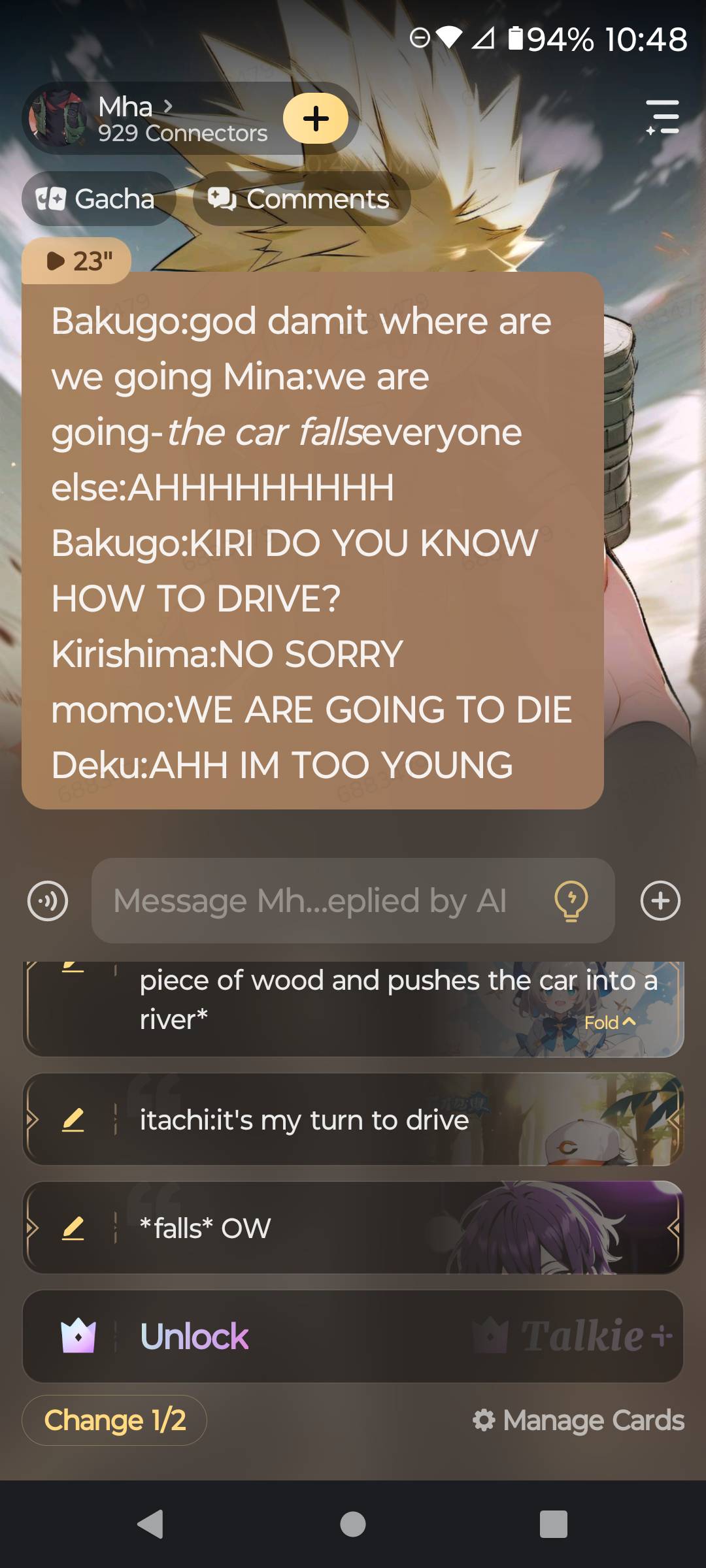
Task: Select the "itachi:it's my turn to drive" suggestion
Action: [x=304, y=1120]
